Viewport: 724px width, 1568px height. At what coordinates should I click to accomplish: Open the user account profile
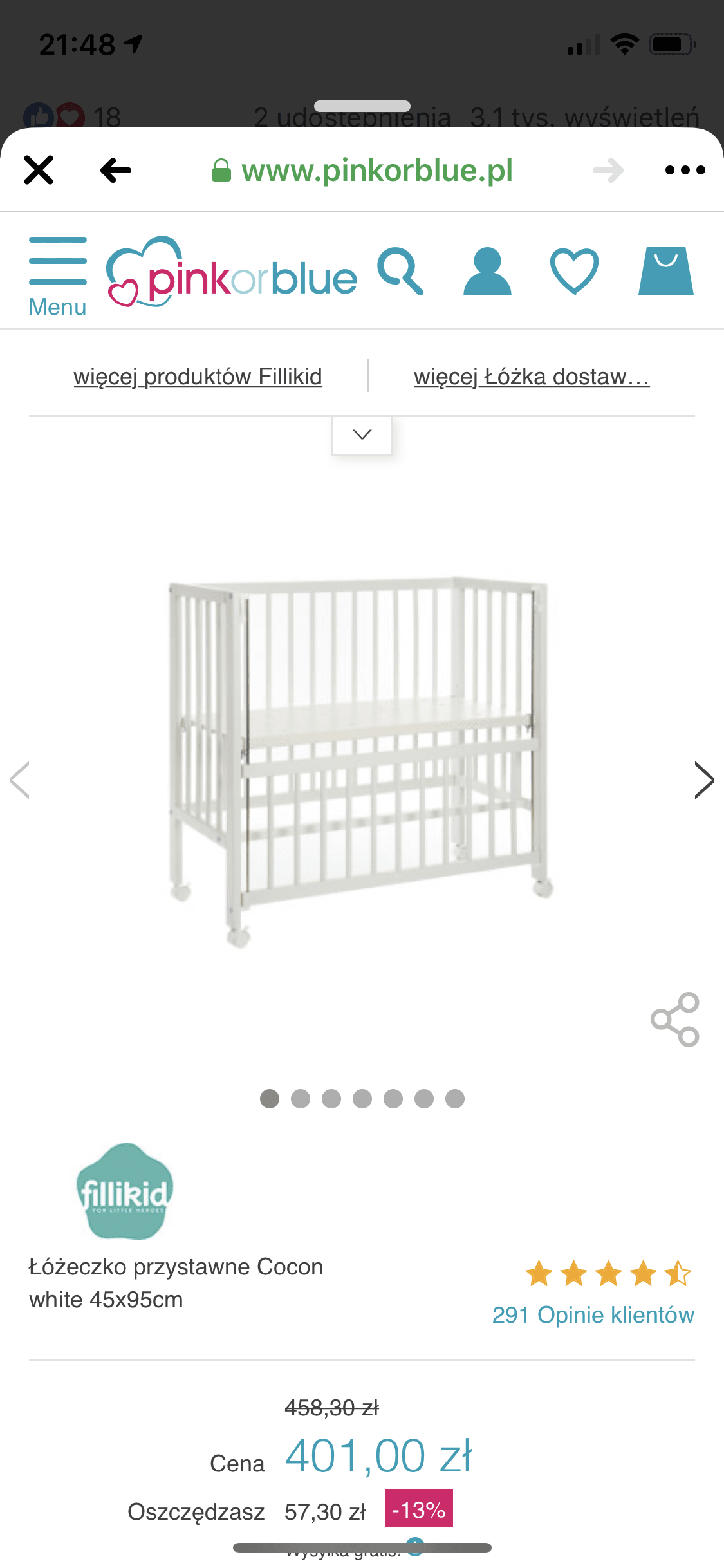coord(487,272)
